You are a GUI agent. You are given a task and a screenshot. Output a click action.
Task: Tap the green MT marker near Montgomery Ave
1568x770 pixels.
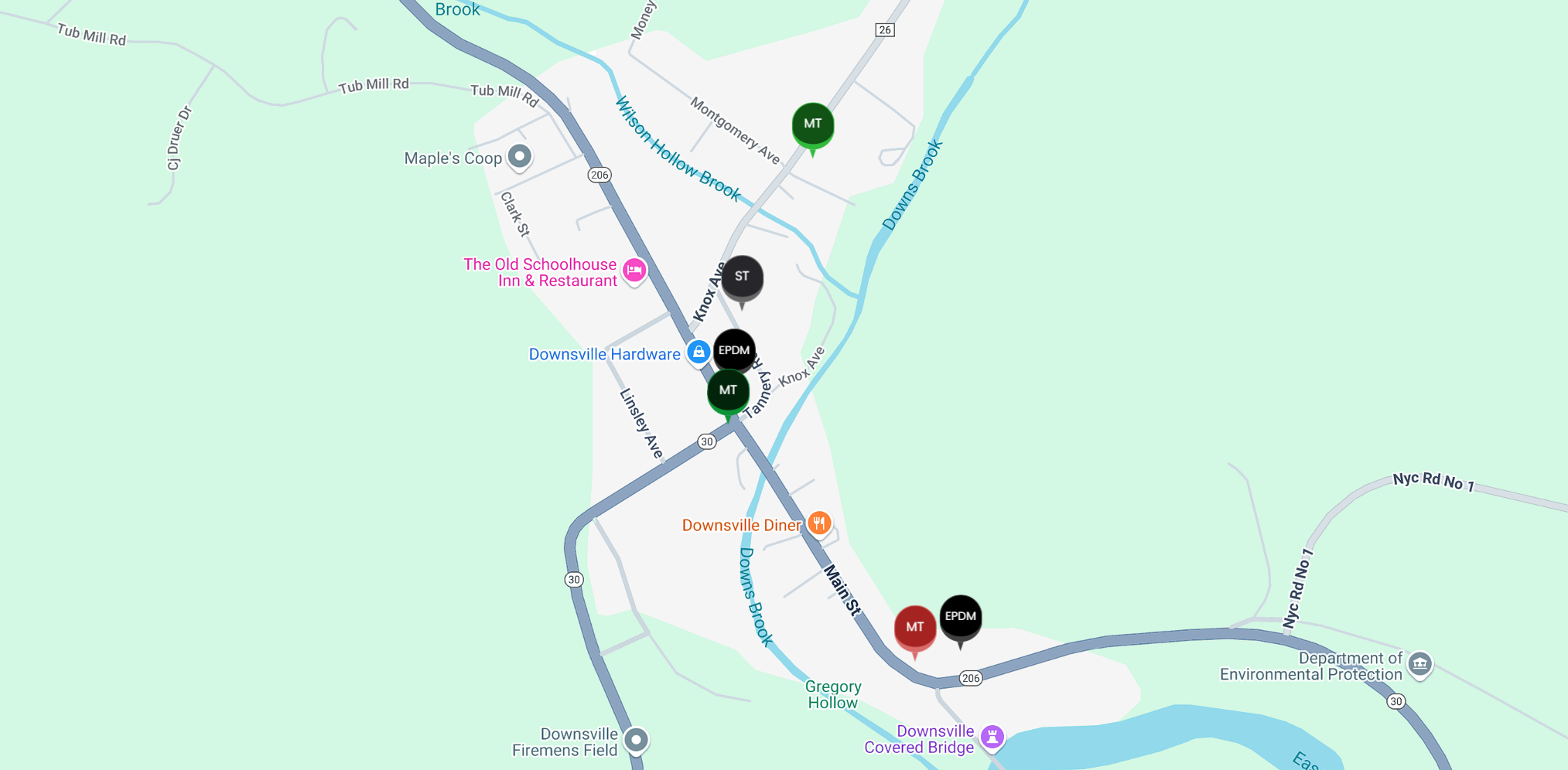pyautogui.click(x=812, y=124)
